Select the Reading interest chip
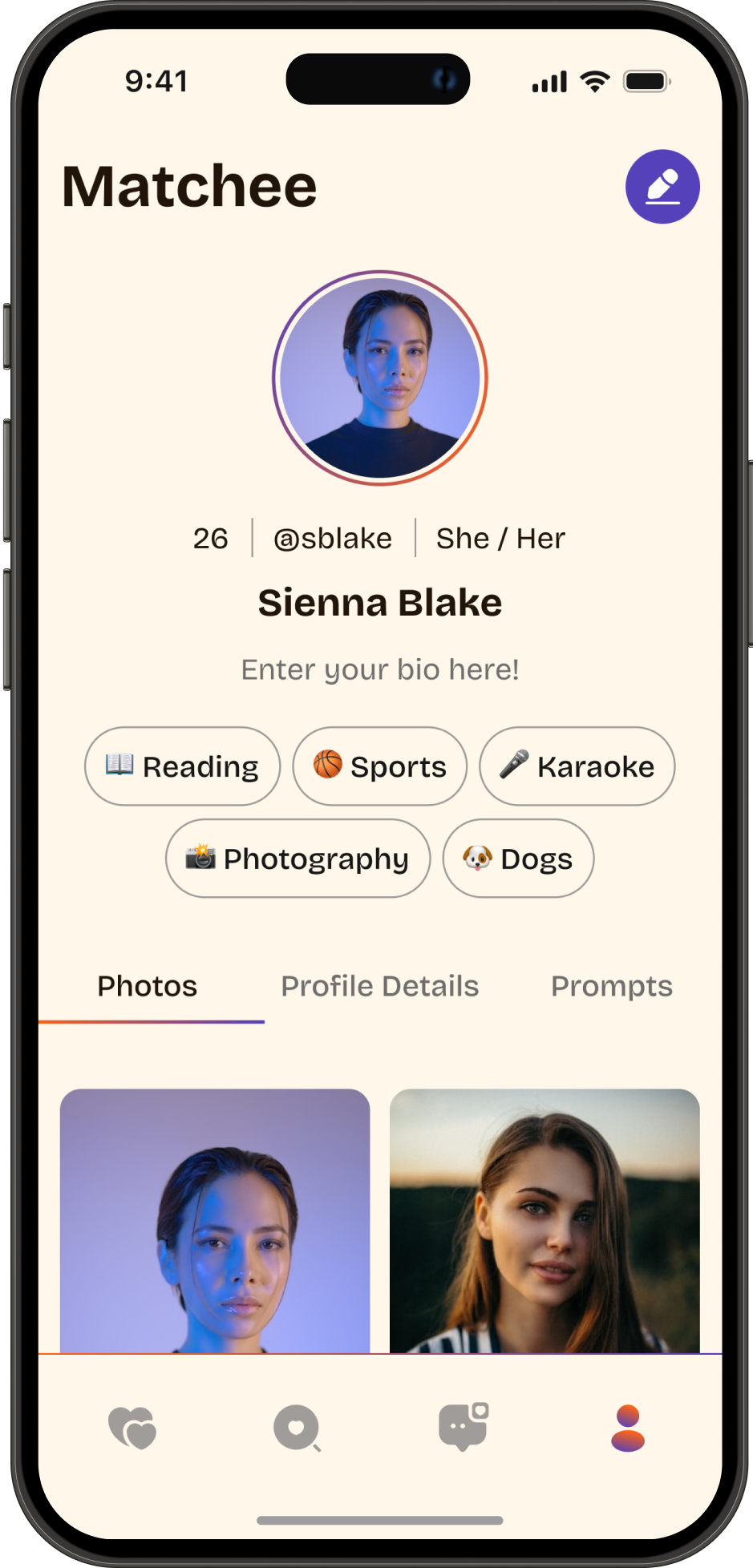 pyautogui.click(x=183, y=766)
